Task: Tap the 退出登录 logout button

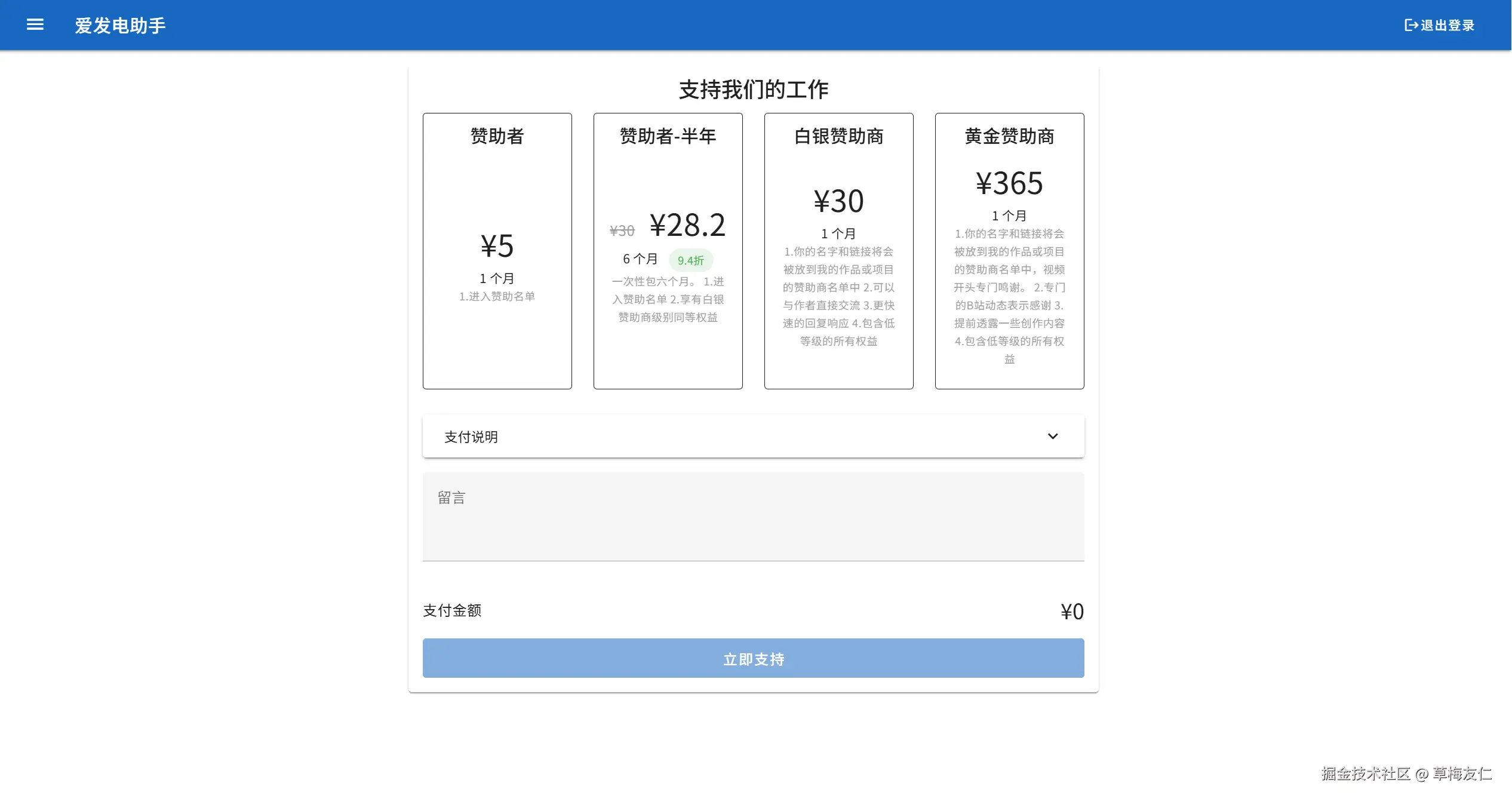Action: click(1439, 25)
